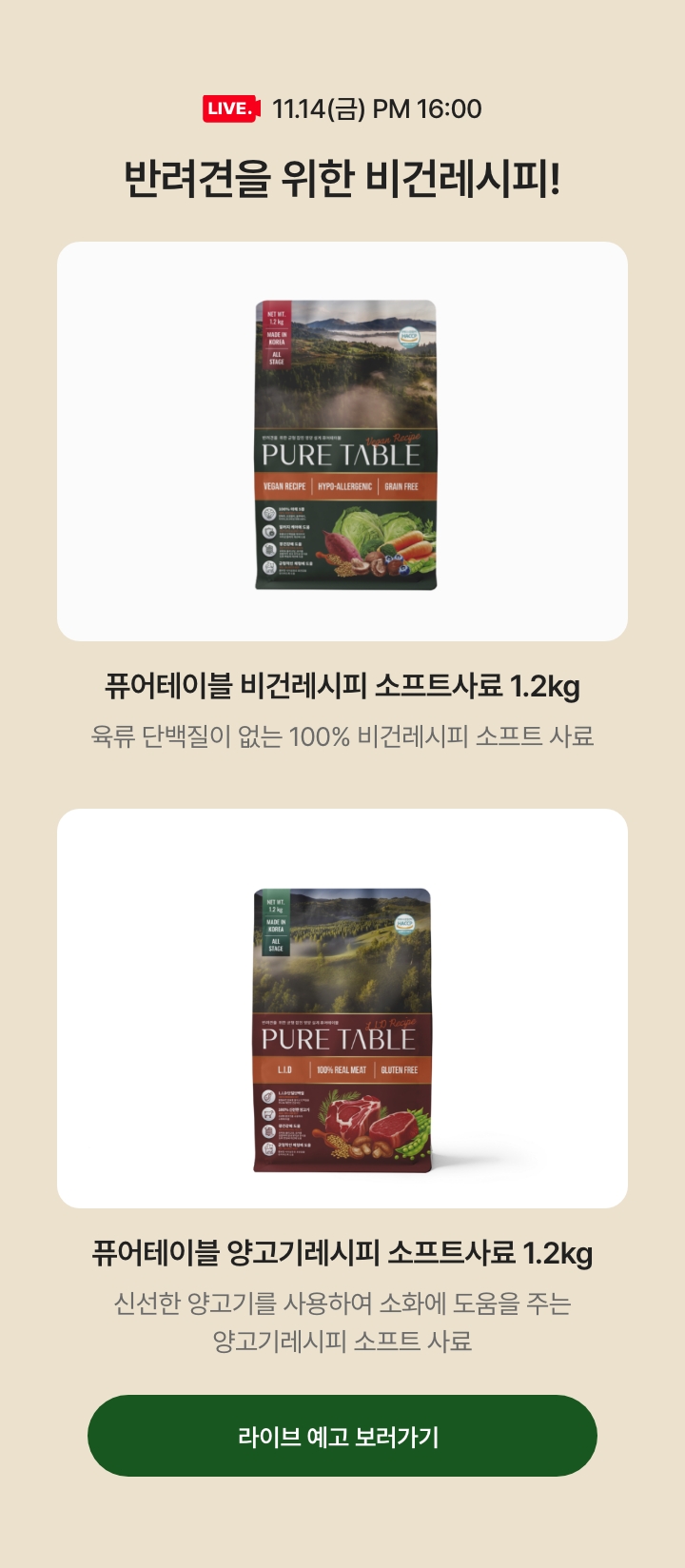Click the camera-style allergy care icon on vegan packaging
This screenshot has width=685, height=1568.
tap(268, 533)
